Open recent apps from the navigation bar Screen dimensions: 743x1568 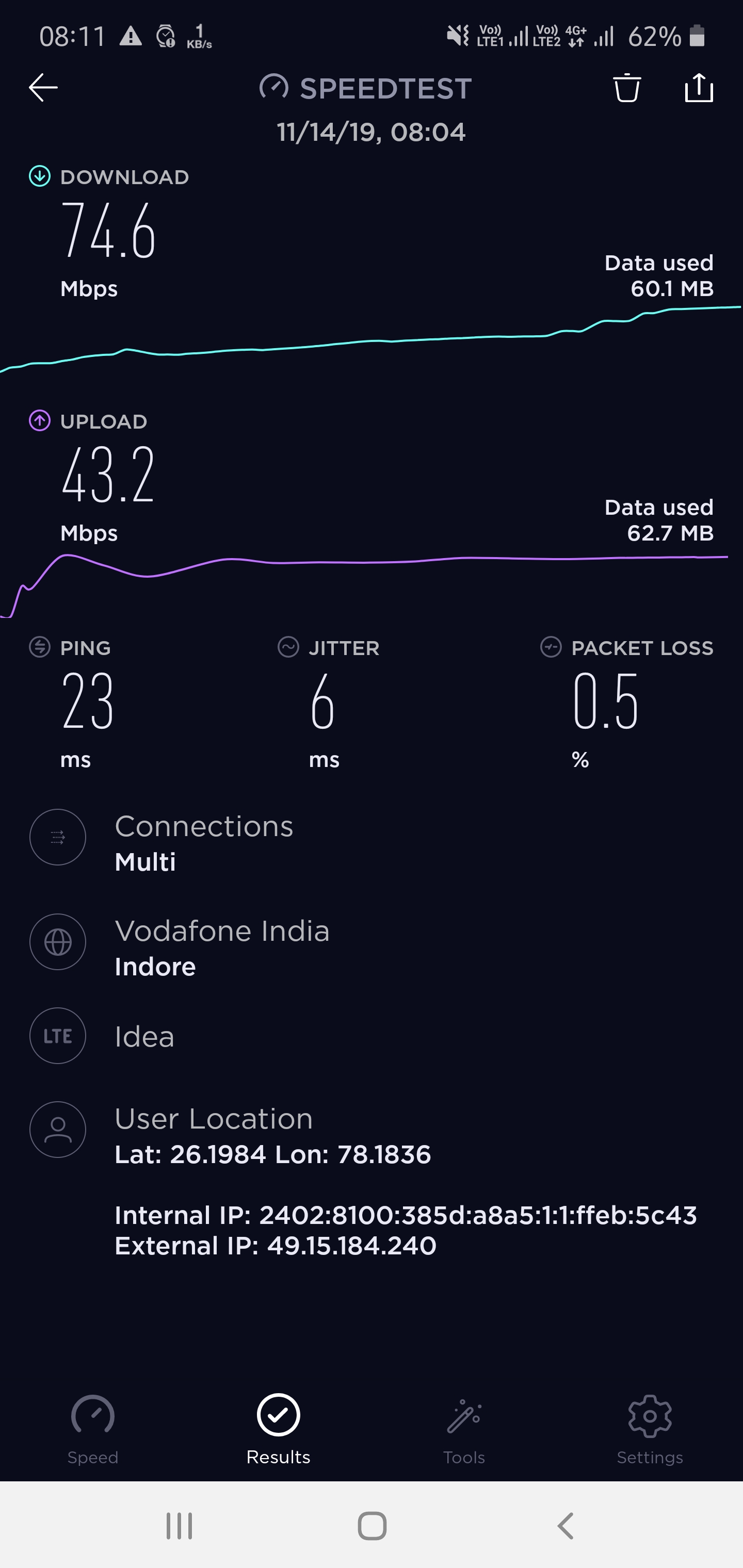(180, 1525)
